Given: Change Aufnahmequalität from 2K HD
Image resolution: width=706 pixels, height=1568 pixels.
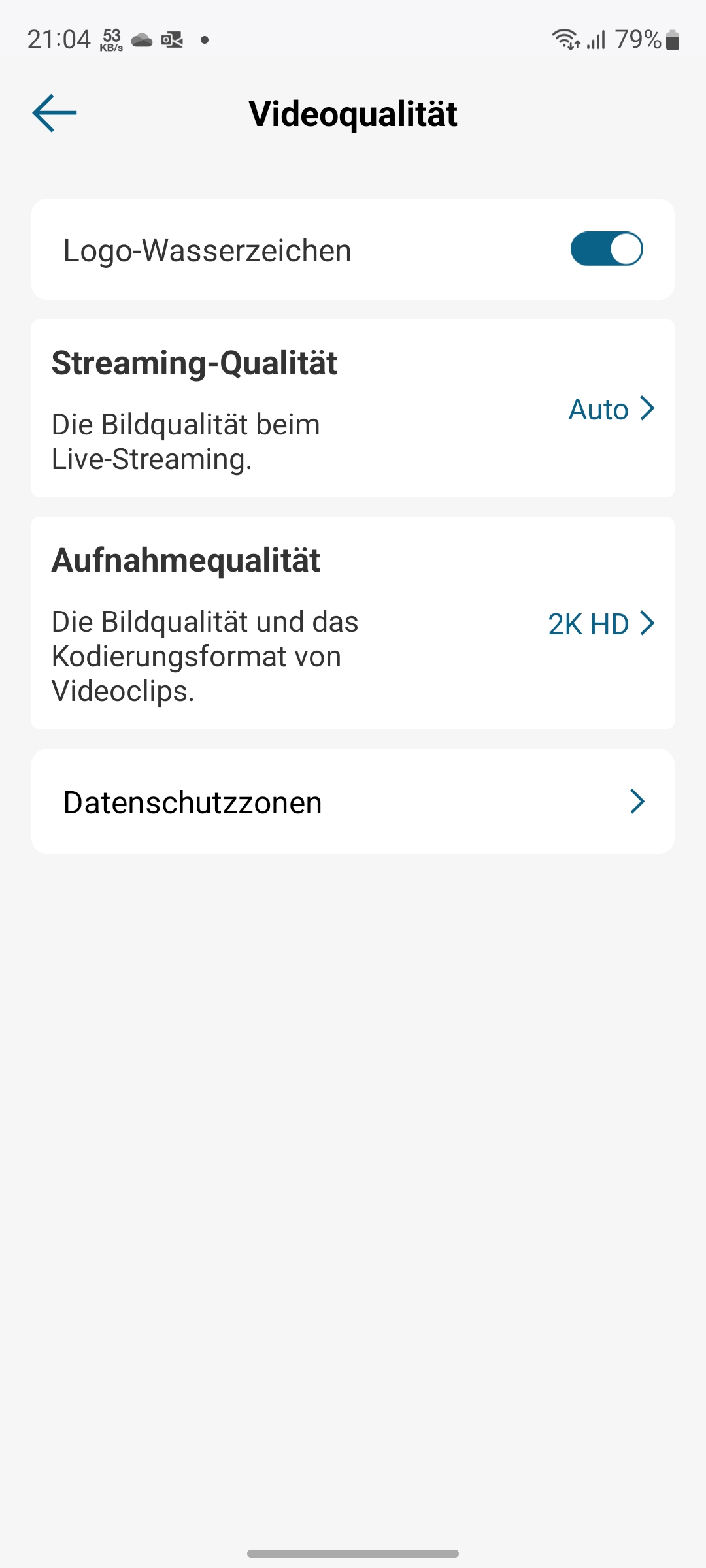Looking at the screenshot, I should point(600,624).
